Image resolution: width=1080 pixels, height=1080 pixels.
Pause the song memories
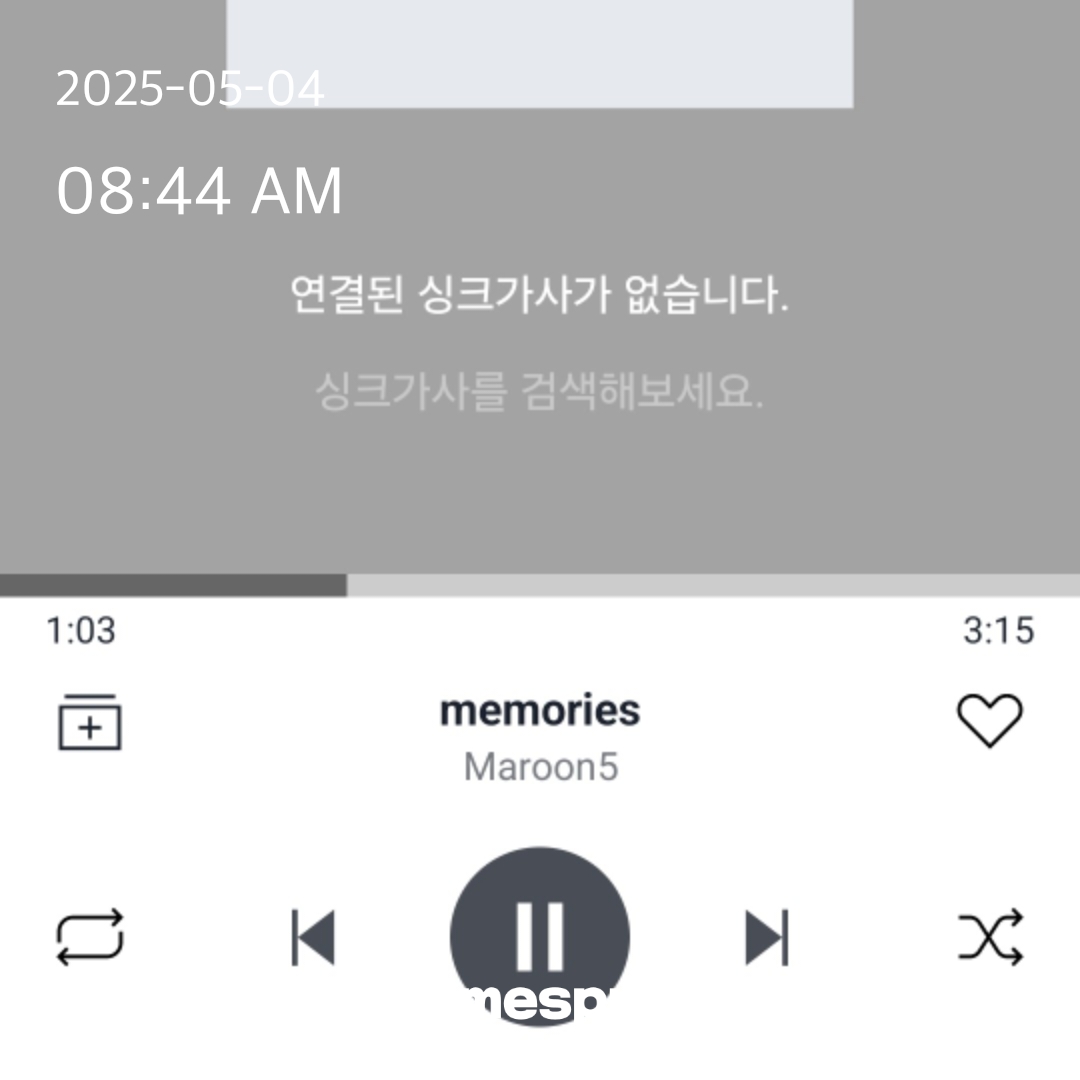tap(540, 935)
